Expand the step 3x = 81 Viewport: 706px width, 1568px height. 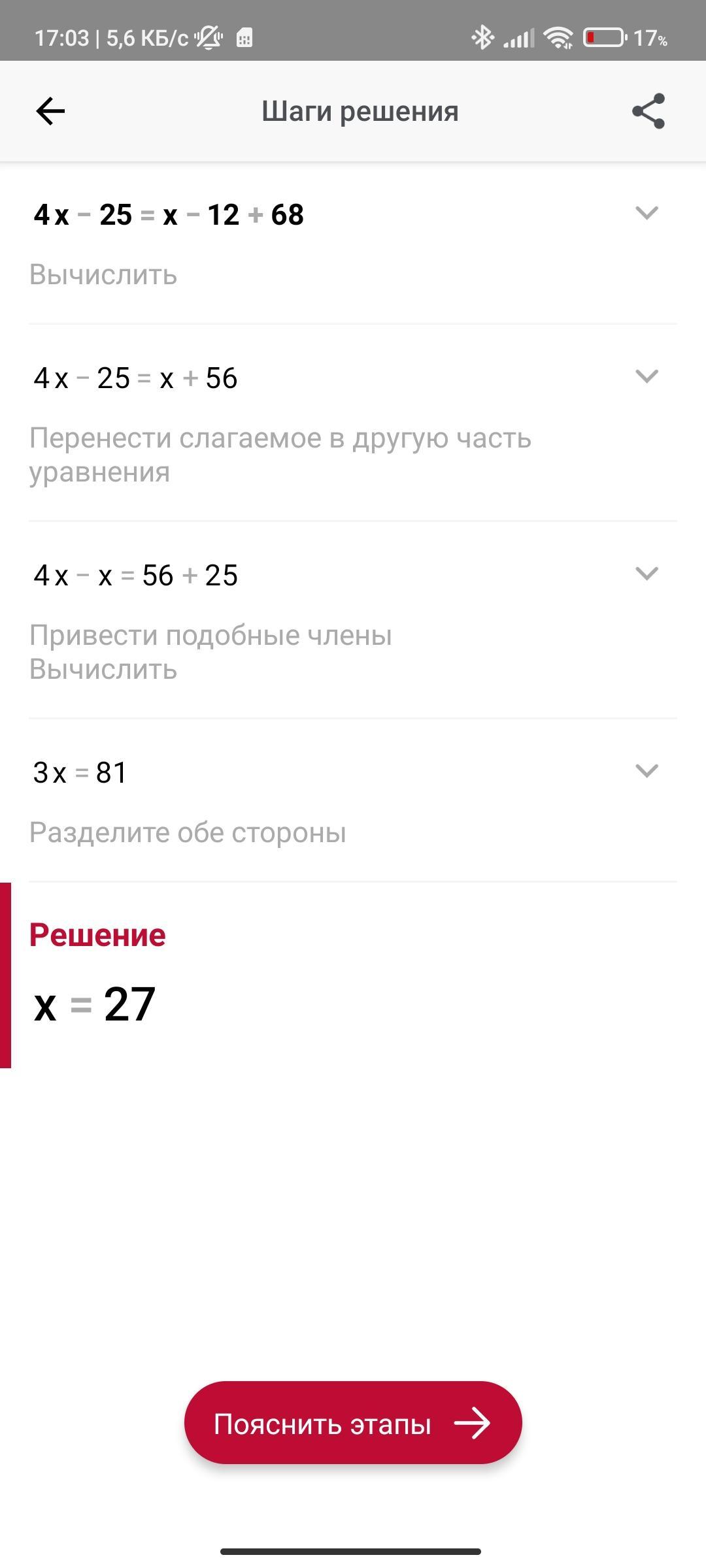click(x=647, y=771)
